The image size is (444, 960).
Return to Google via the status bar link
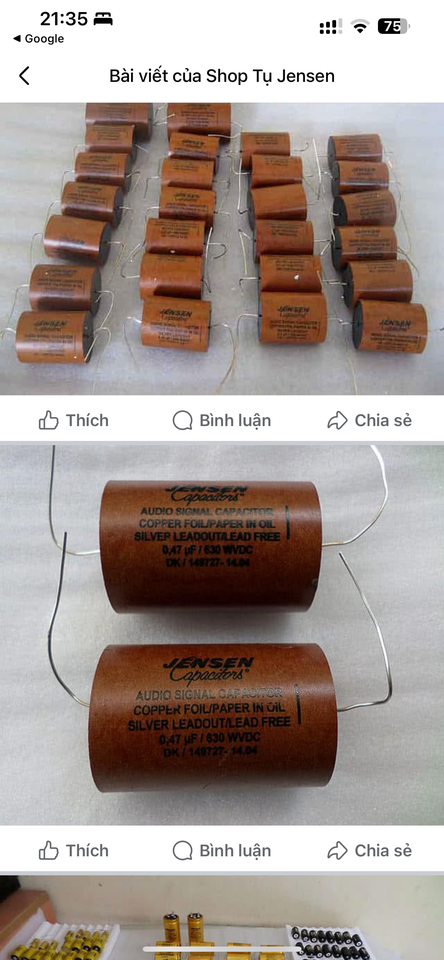pyautogui.click(x=38, y=39)
